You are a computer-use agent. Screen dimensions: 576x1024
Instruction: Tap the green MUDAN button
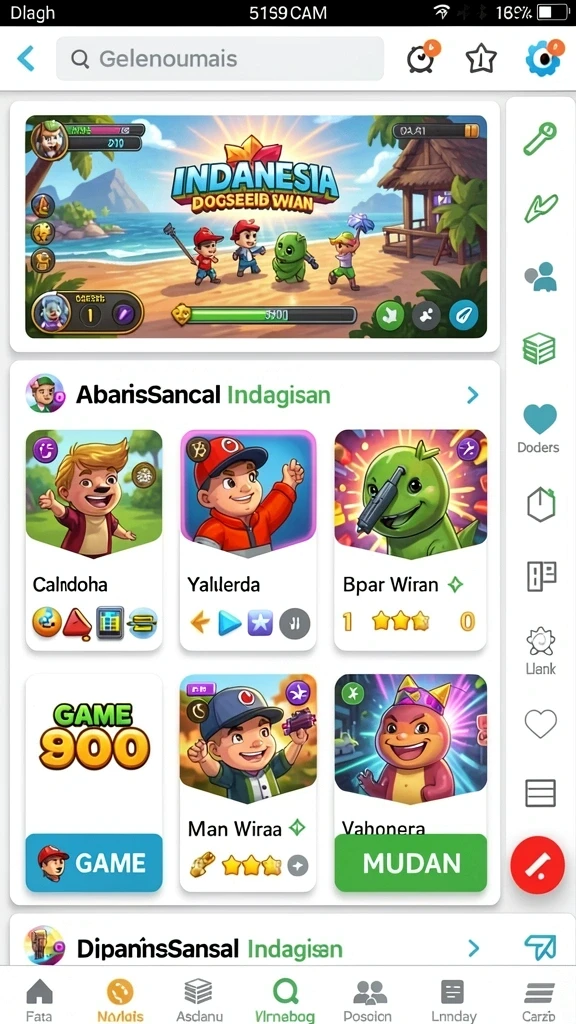(x=411, y=863)
